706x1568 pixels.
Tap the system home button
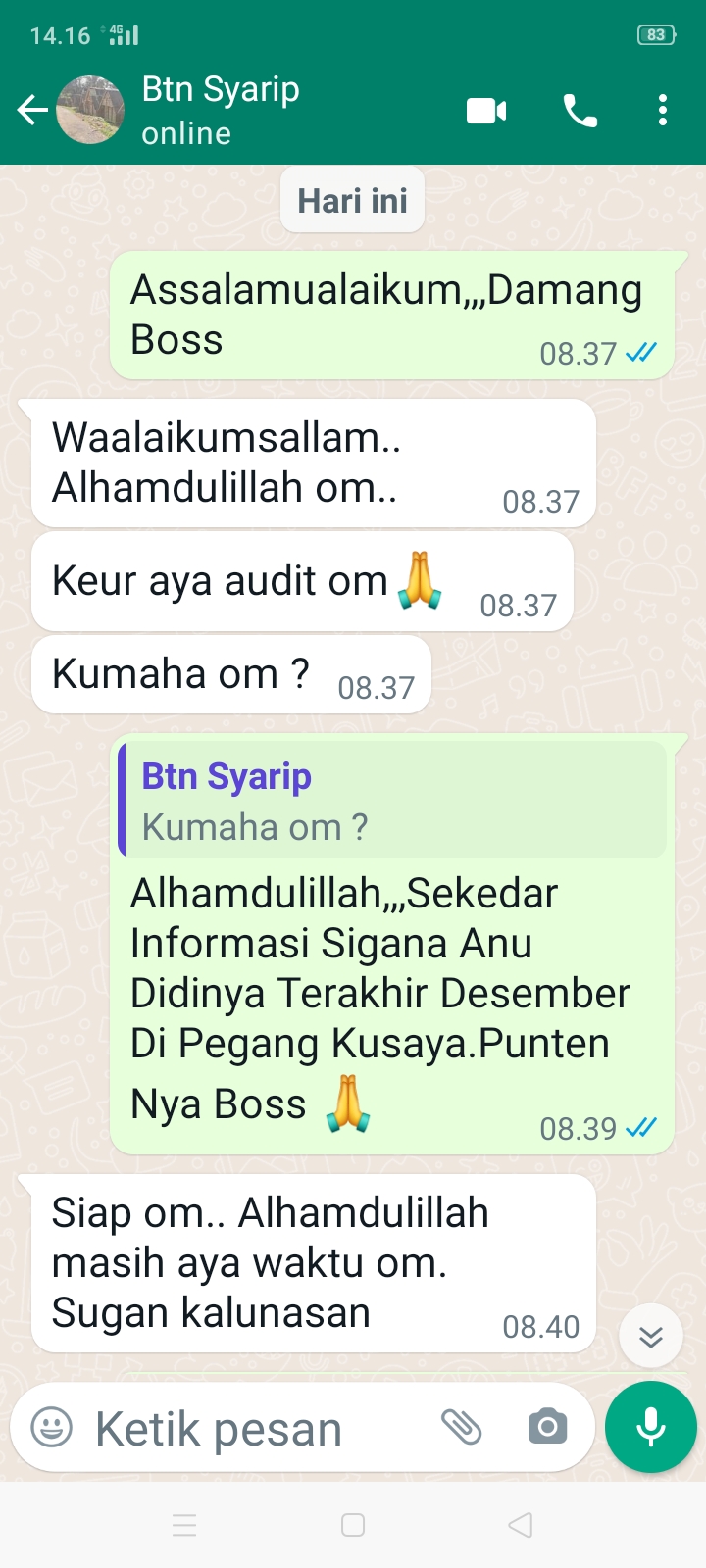353,1525
